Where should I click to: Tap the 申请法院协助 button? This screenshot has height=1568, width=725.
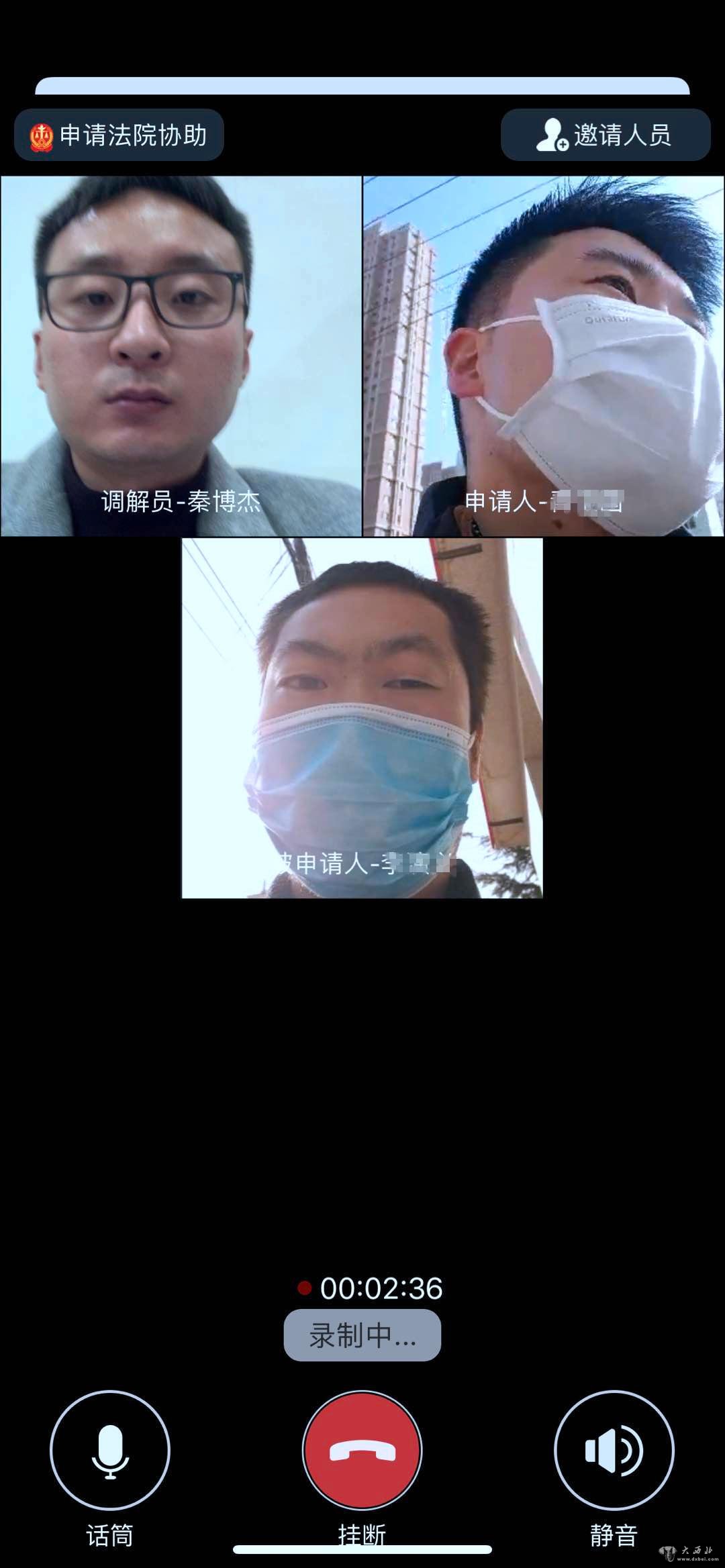[x=119, y=136]
